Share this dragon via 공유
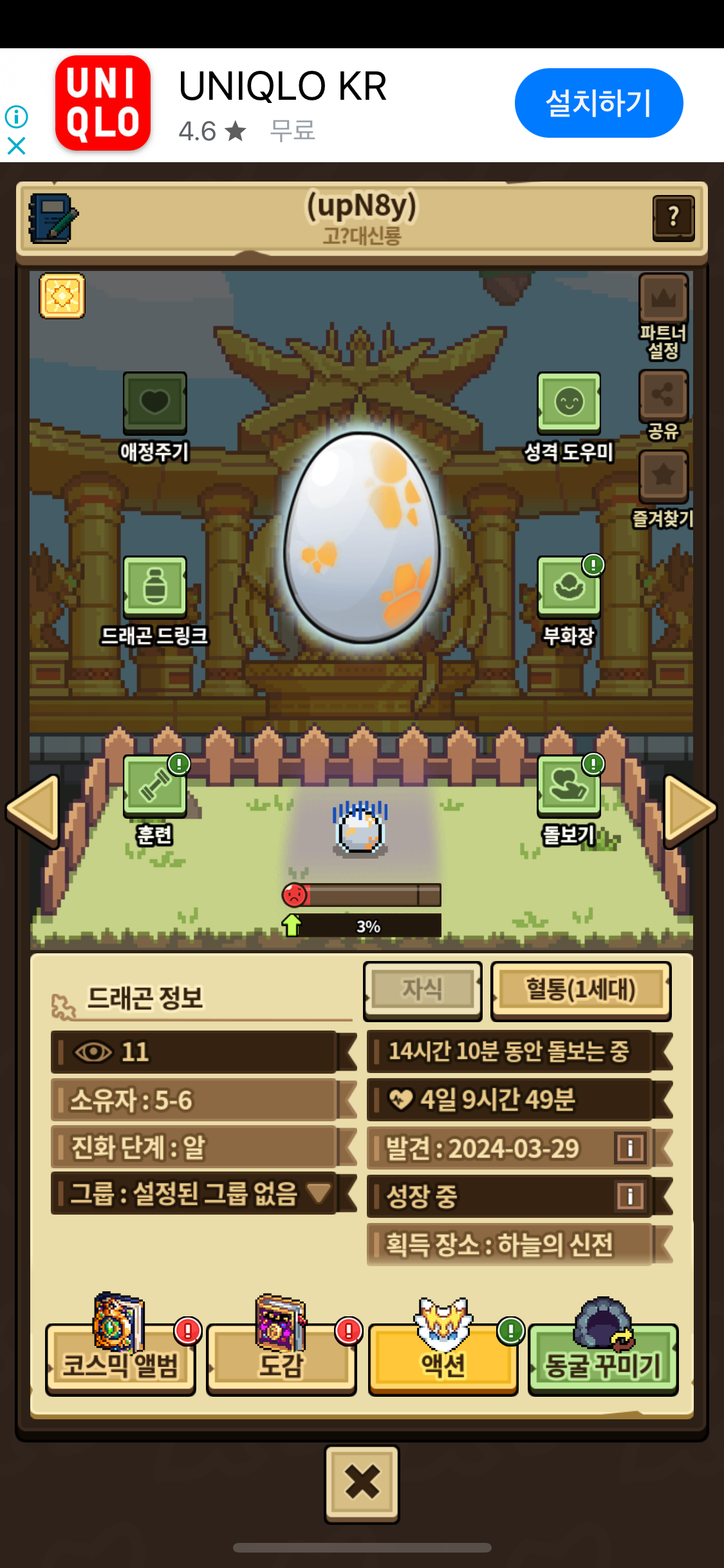 pyautogui.click(x=663, y=395)
